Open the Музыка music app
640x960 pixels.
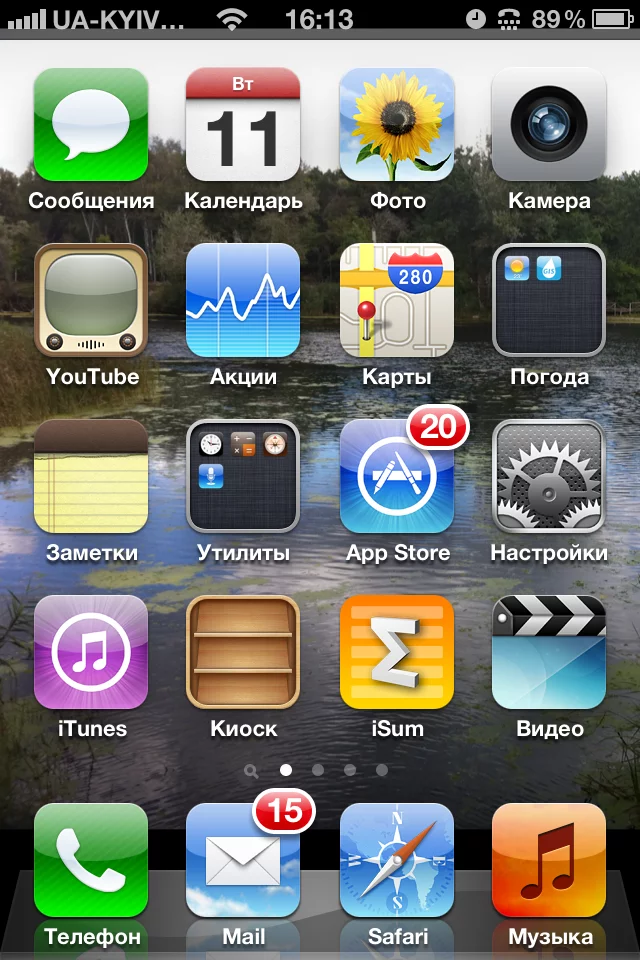(x=549, y=861)
